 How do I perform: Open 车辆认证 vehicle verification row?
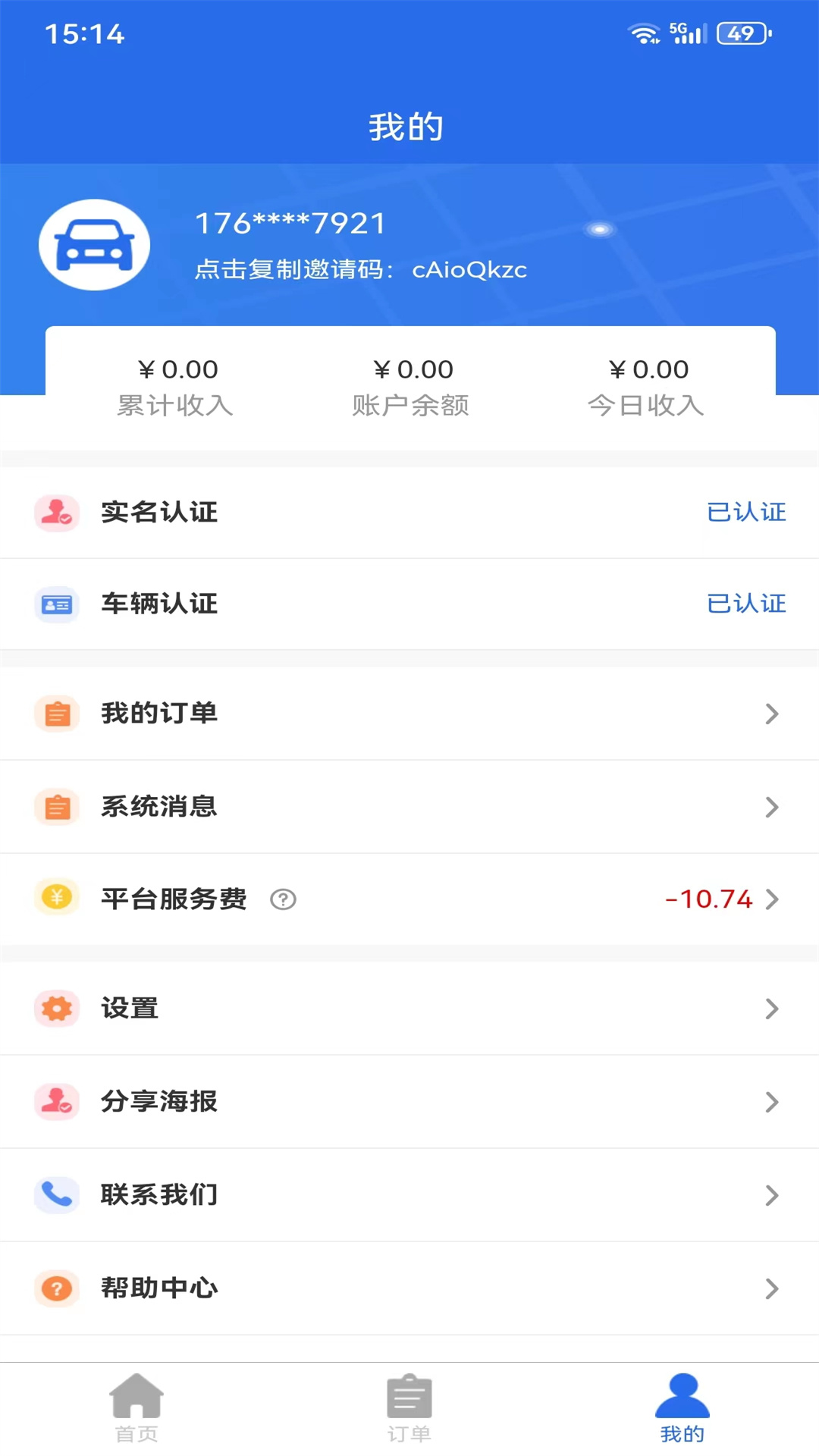click(409, 604)
